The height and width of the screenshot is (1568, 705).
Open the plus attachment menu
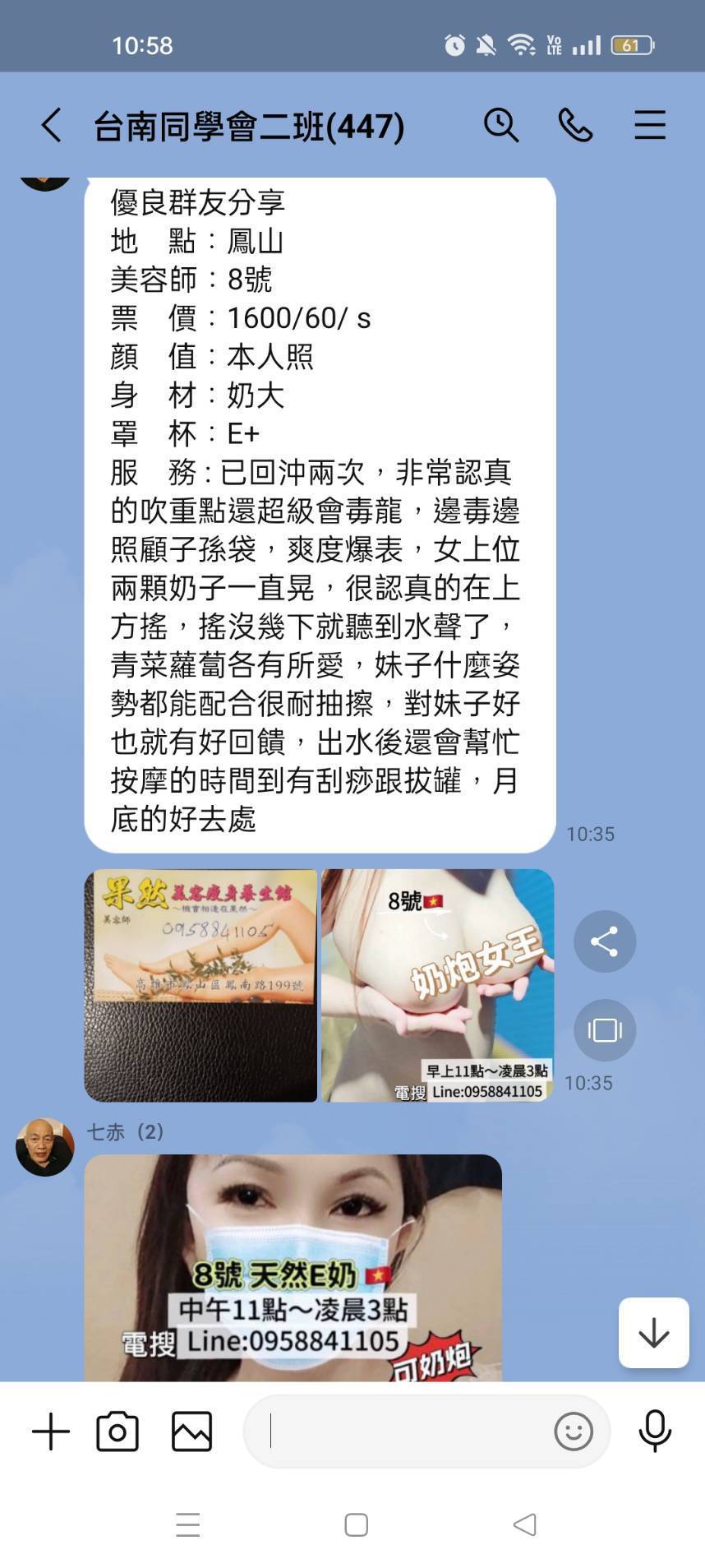point(51,1432)
